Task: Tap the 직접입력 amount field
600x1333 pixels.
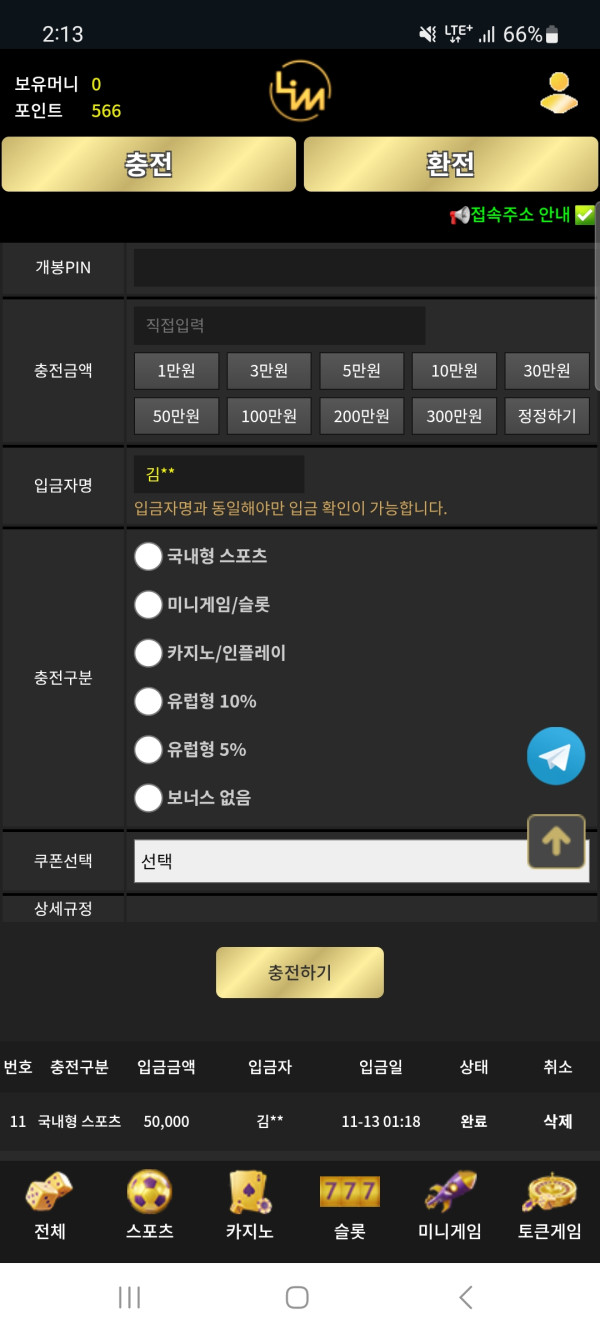Action: [279, 326]
